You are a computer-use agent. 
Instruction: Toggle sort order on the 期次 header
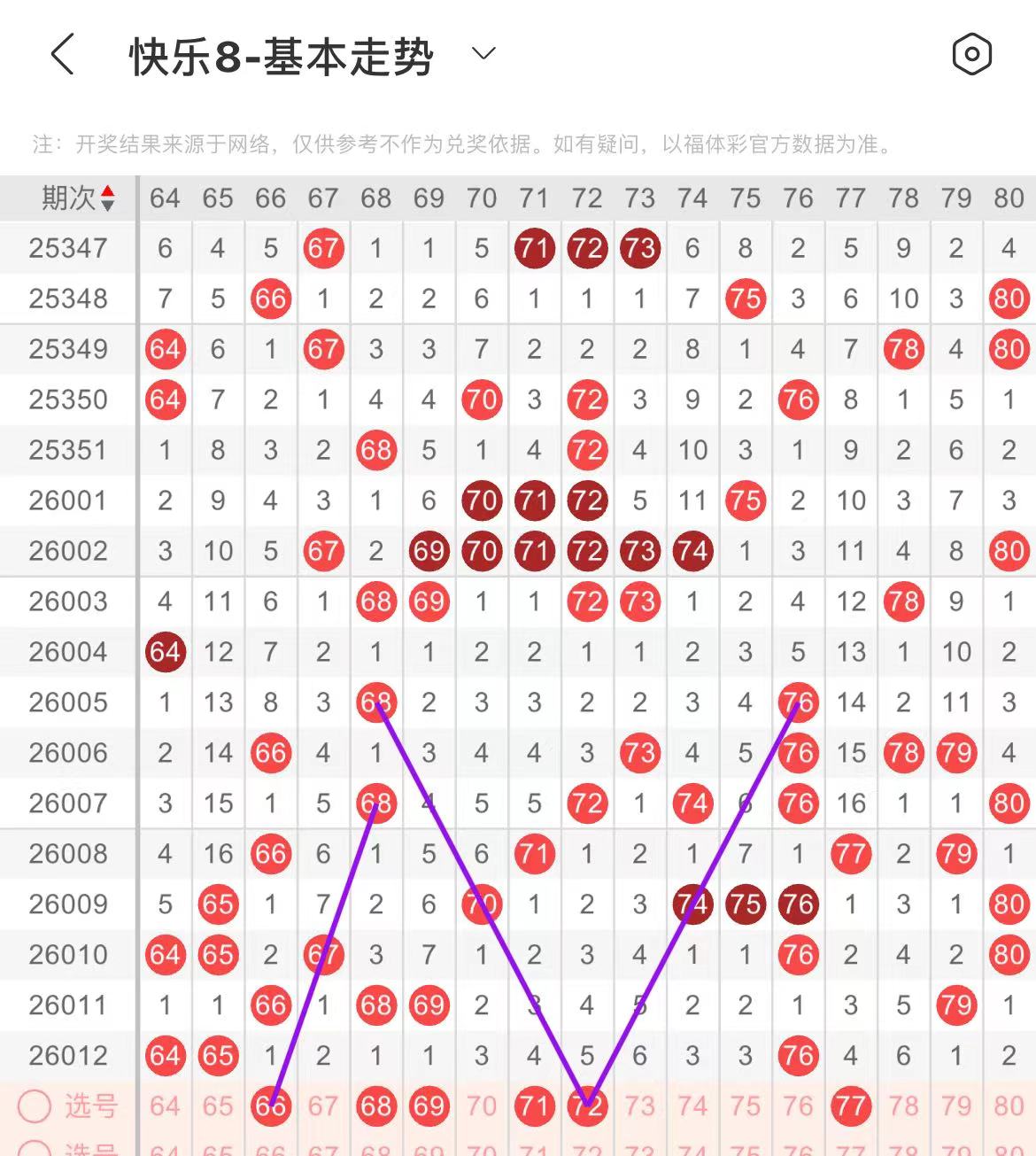coord(78,198)
